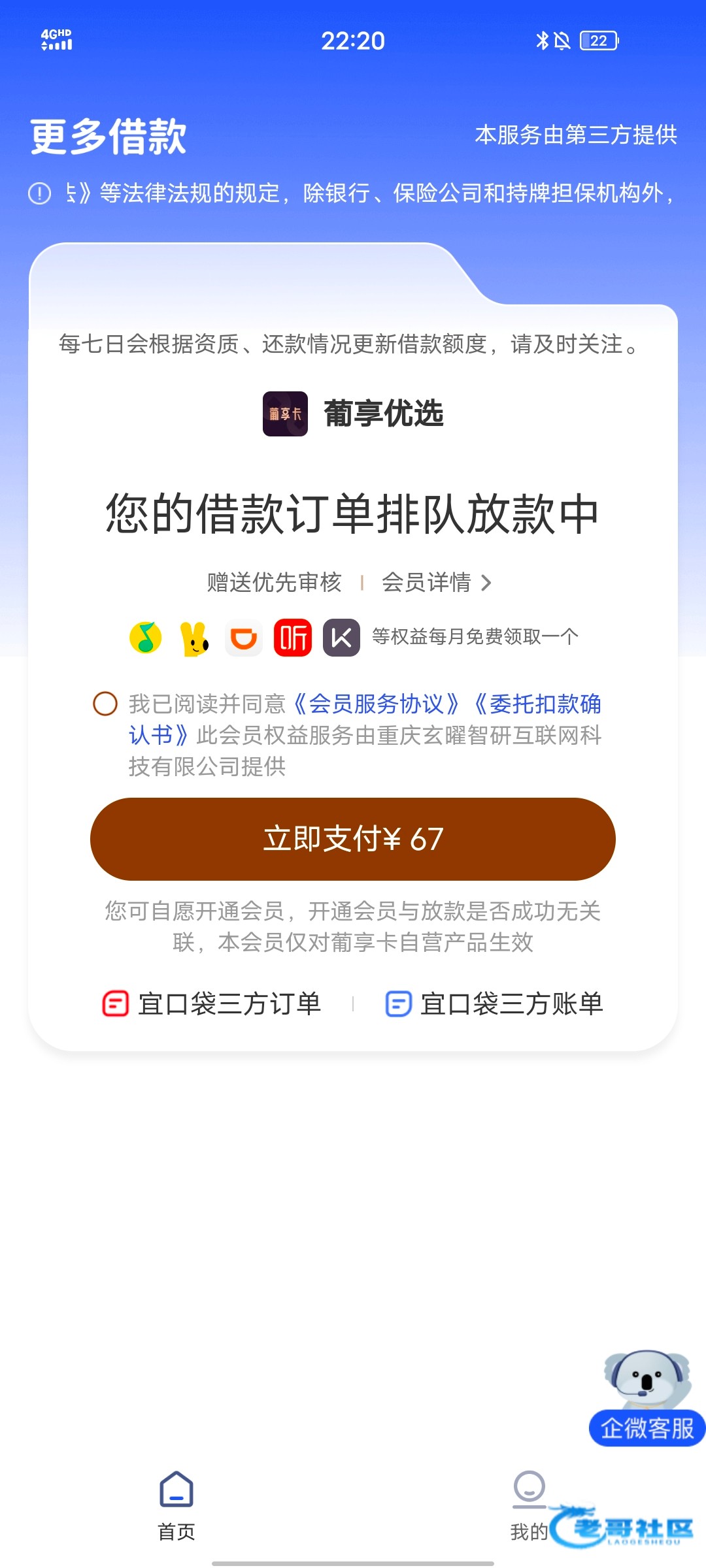This screenshot has height=1568, width=706.
Task: Contact 企微客服 customer service
Action: [x=647, y=1398]
